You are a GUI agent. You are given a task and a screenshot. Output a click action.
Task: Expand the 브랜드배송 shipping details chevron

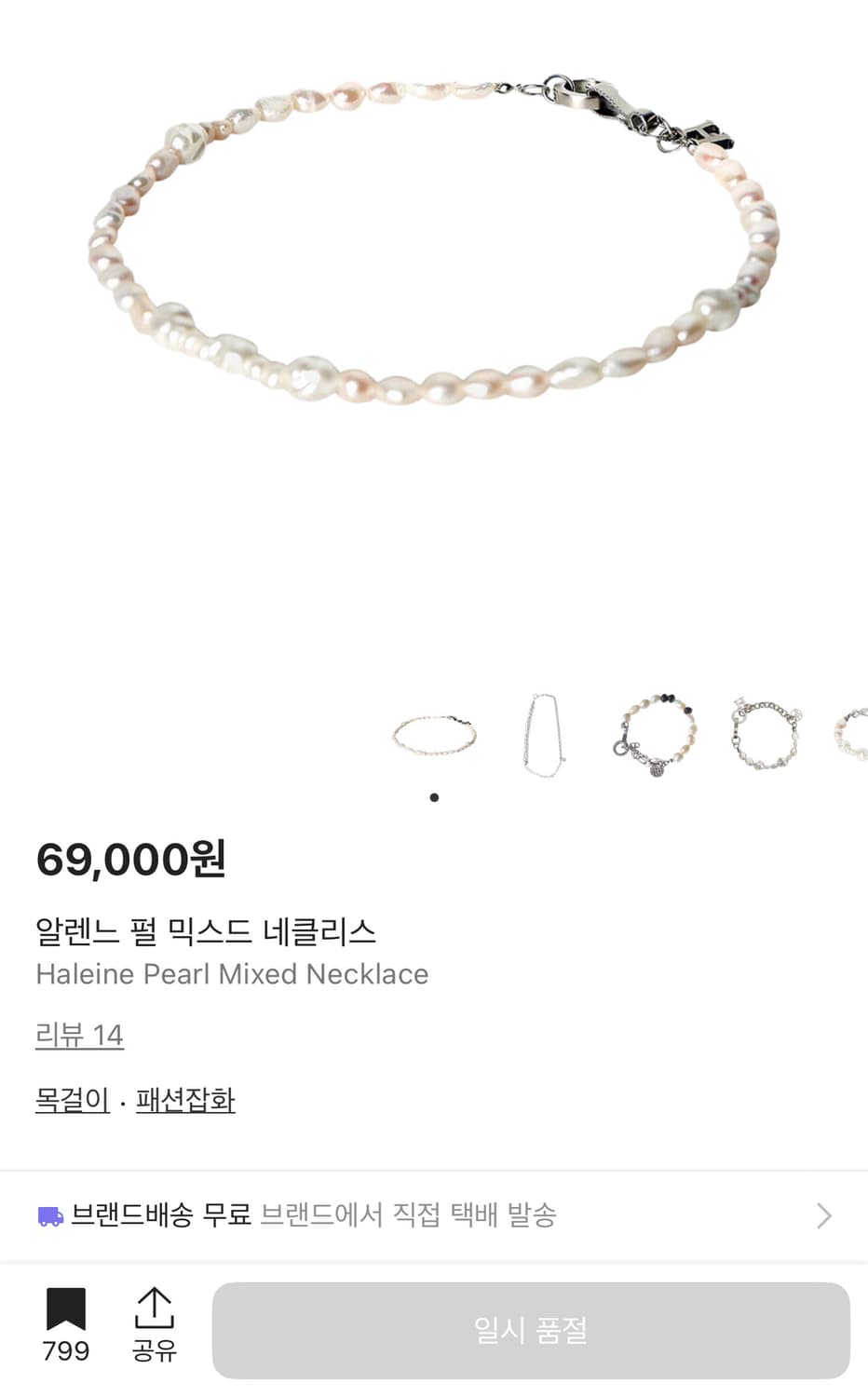pyautogui.click(x=823, y=1215)
